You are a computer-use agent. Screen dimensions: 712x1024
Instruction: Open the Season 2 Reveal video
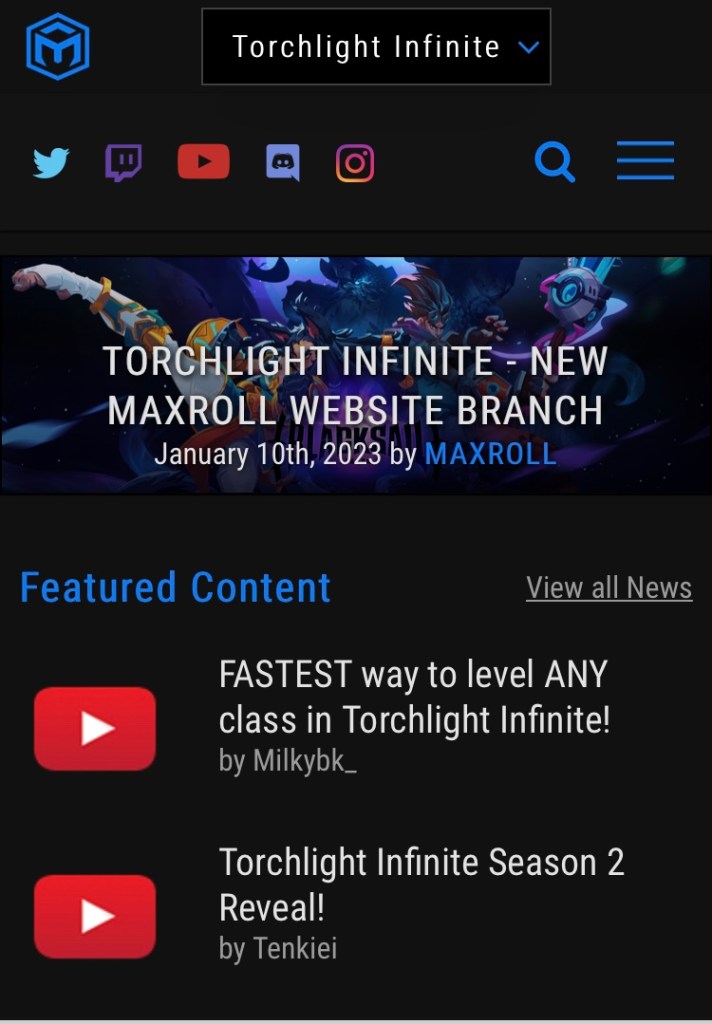pos(421,884)
